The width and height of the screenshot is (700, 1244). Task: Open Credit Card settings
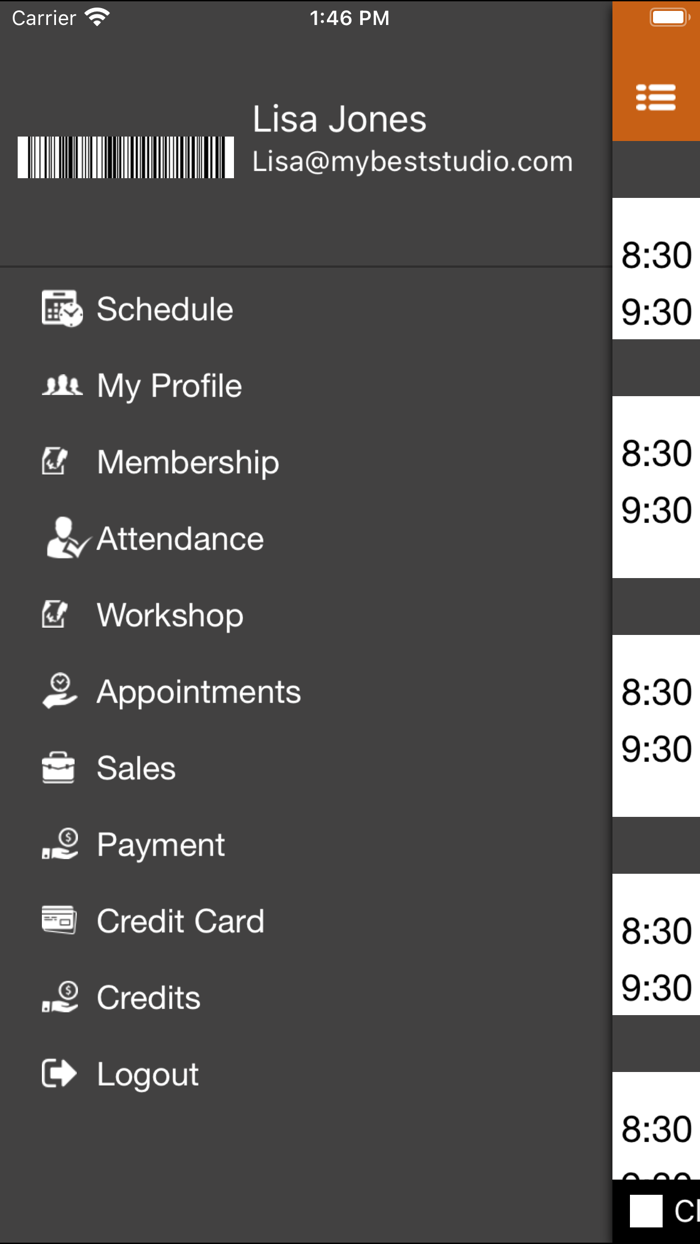coord(180,921)
